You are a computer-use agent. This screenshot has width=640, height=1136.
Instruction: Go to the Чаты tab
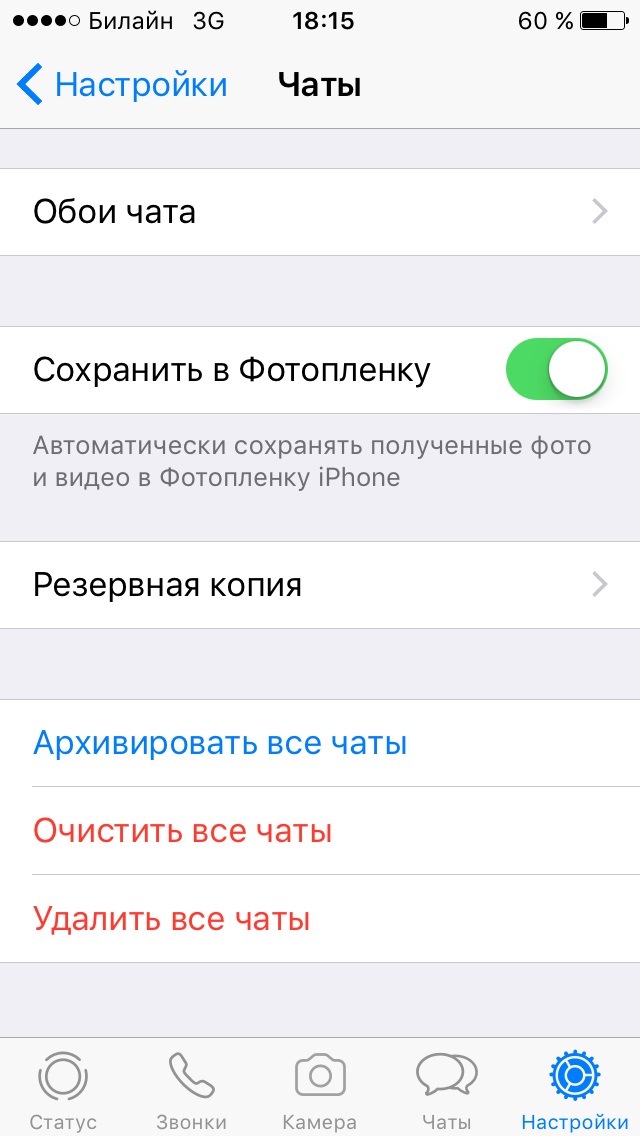tap(447, 1088)
